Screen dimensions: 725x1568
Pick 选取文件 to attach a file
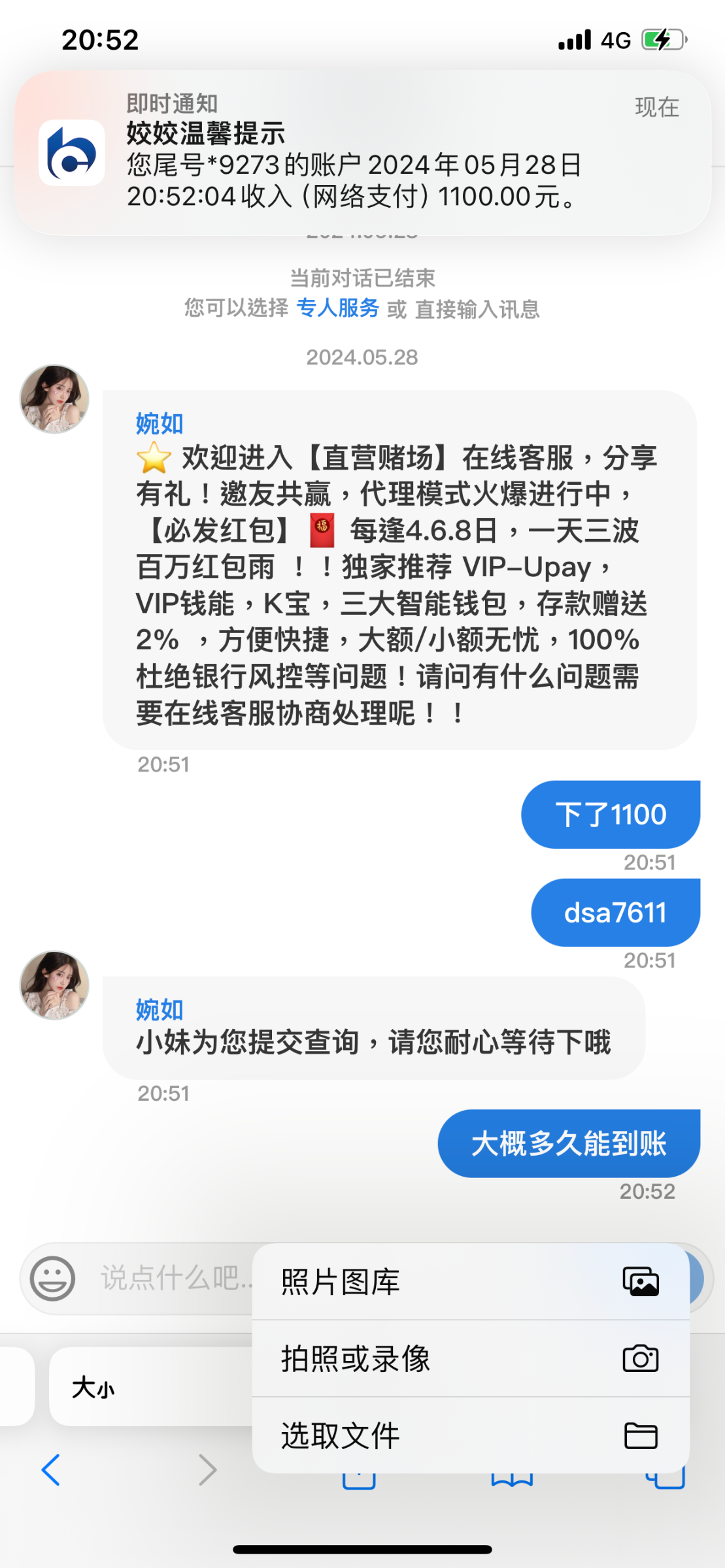[470, 1436]
